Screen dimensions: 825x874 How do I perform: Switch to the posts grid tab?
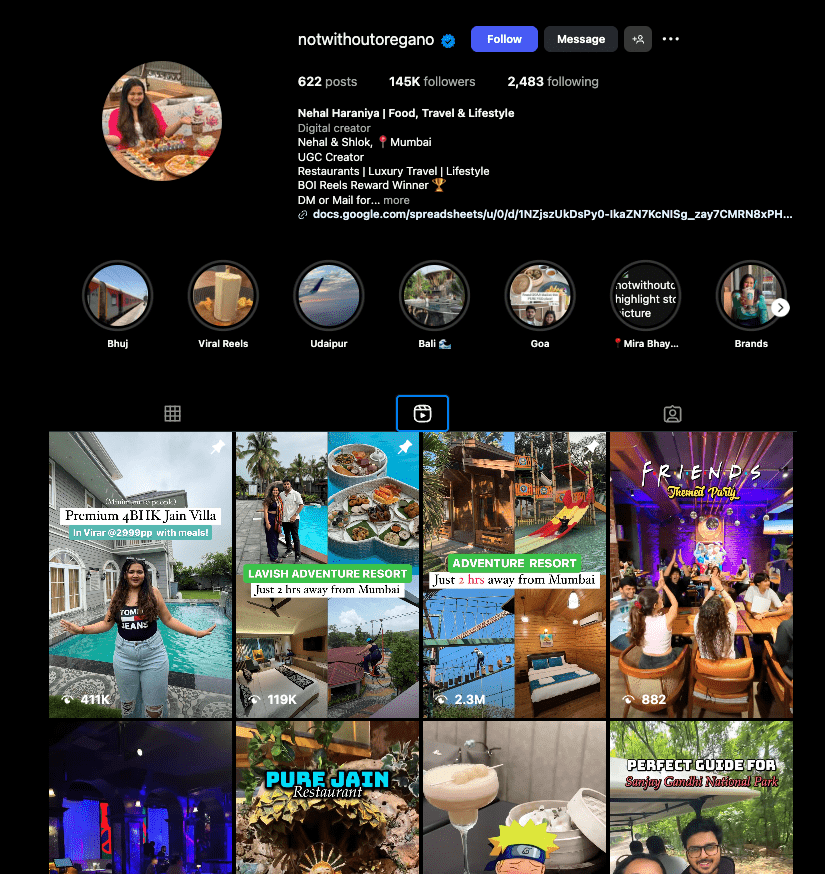(172, 414)
